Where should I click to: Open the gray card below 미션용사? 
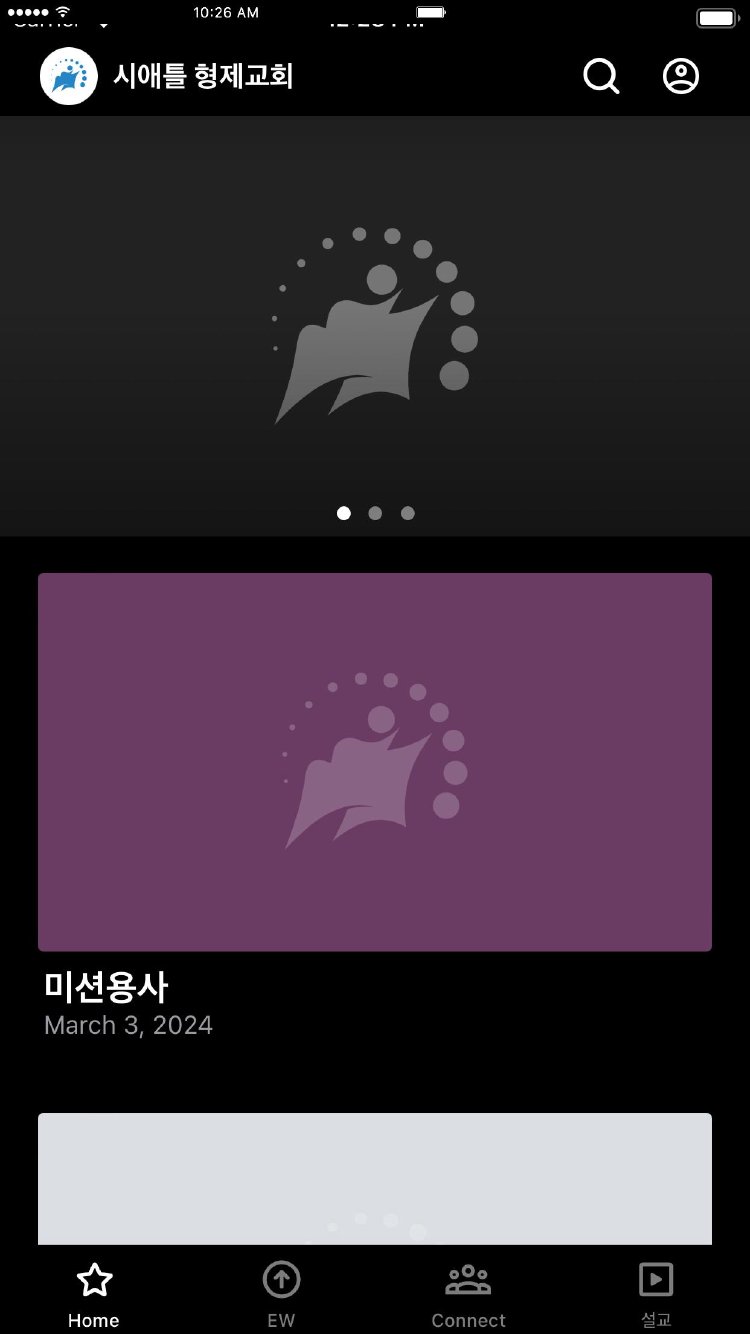(x=375, y=1178)
